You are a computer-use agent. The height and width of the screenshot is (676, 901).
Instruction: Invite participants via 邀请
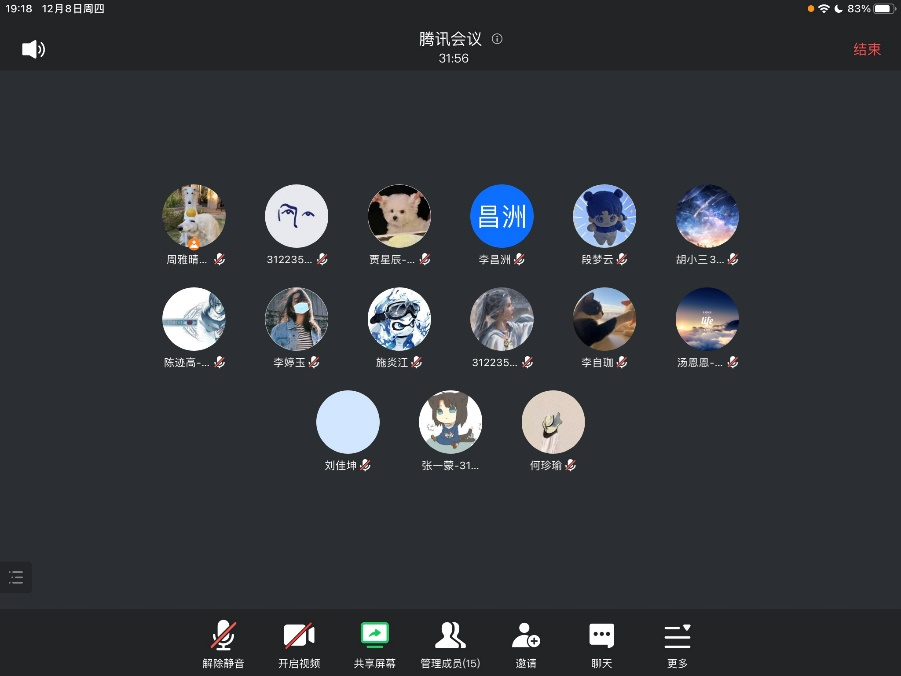coord(525,643)
